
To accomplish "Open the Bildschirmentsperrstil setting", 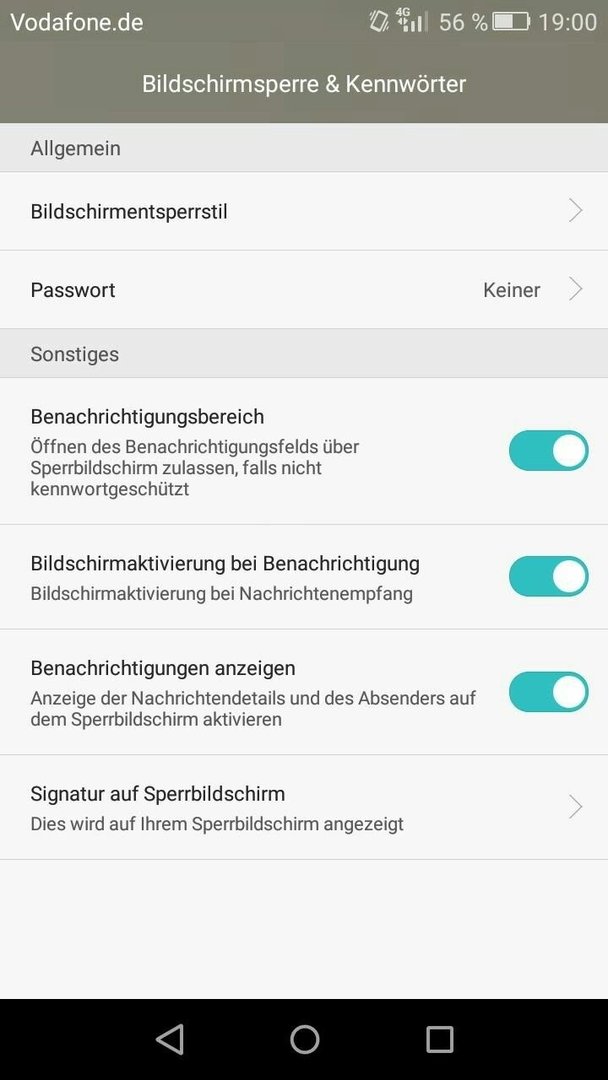I will [x=304, y=211].
